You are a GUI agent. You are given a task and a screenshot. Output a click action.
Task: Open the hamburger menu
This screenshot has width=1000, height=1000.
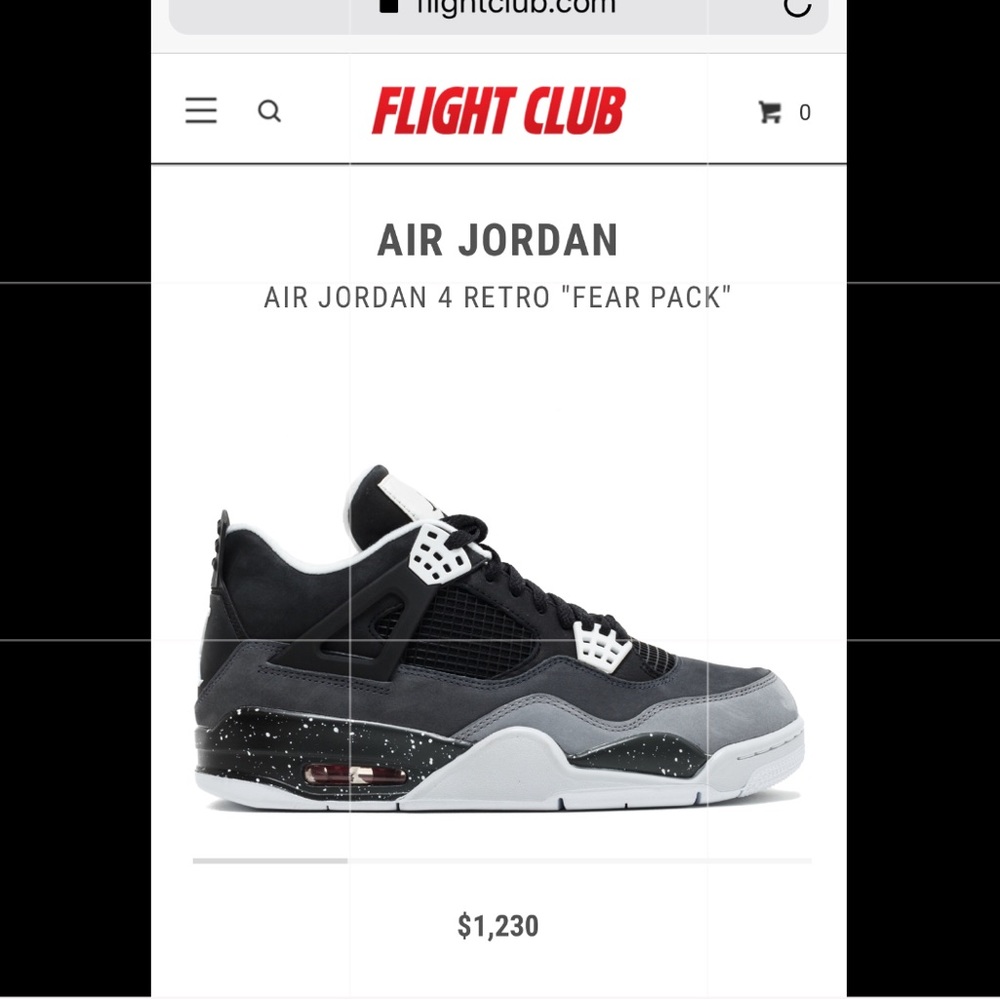click(x=201, y=110)
